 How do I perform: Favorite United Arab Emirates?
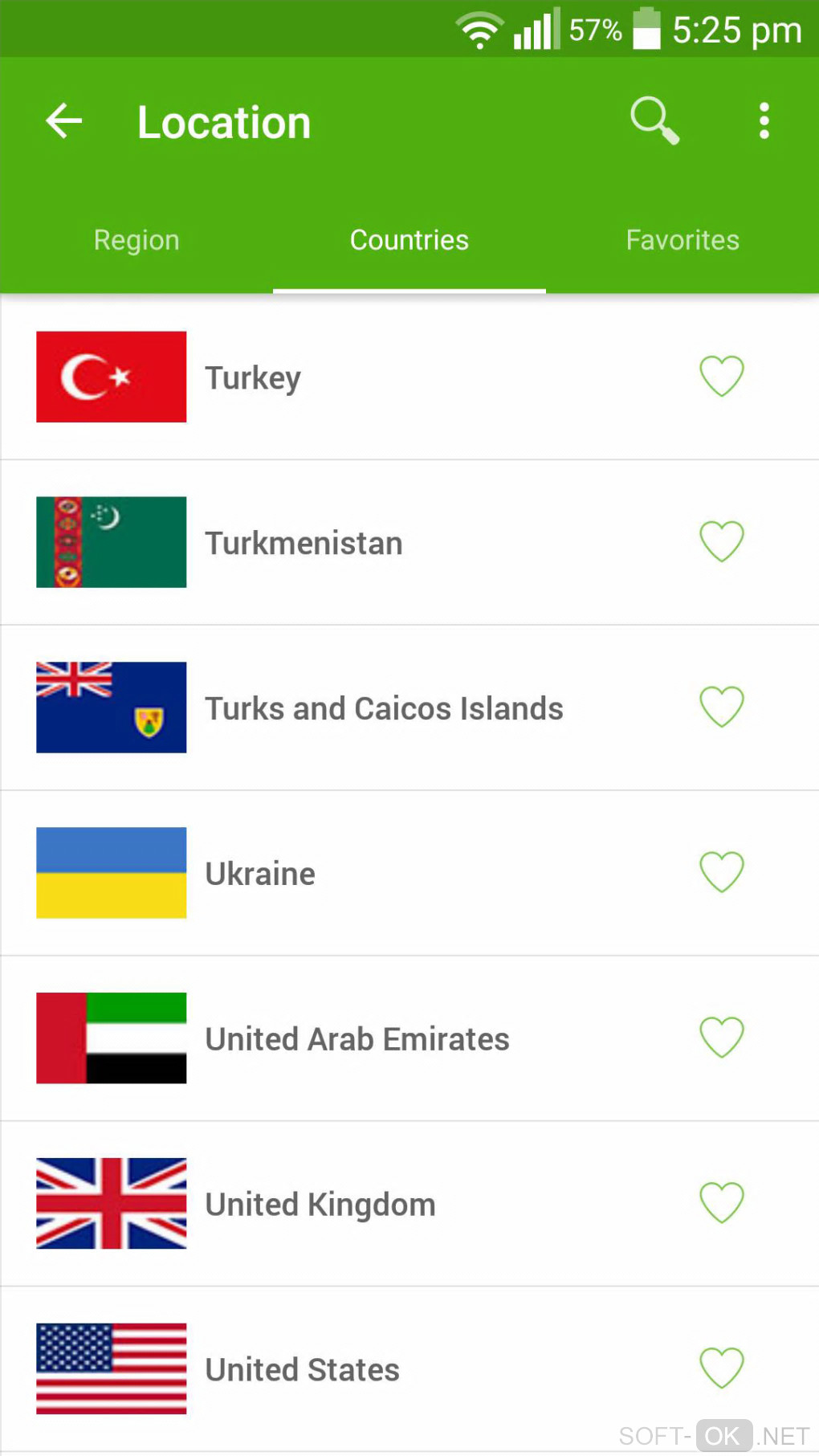721,1038
